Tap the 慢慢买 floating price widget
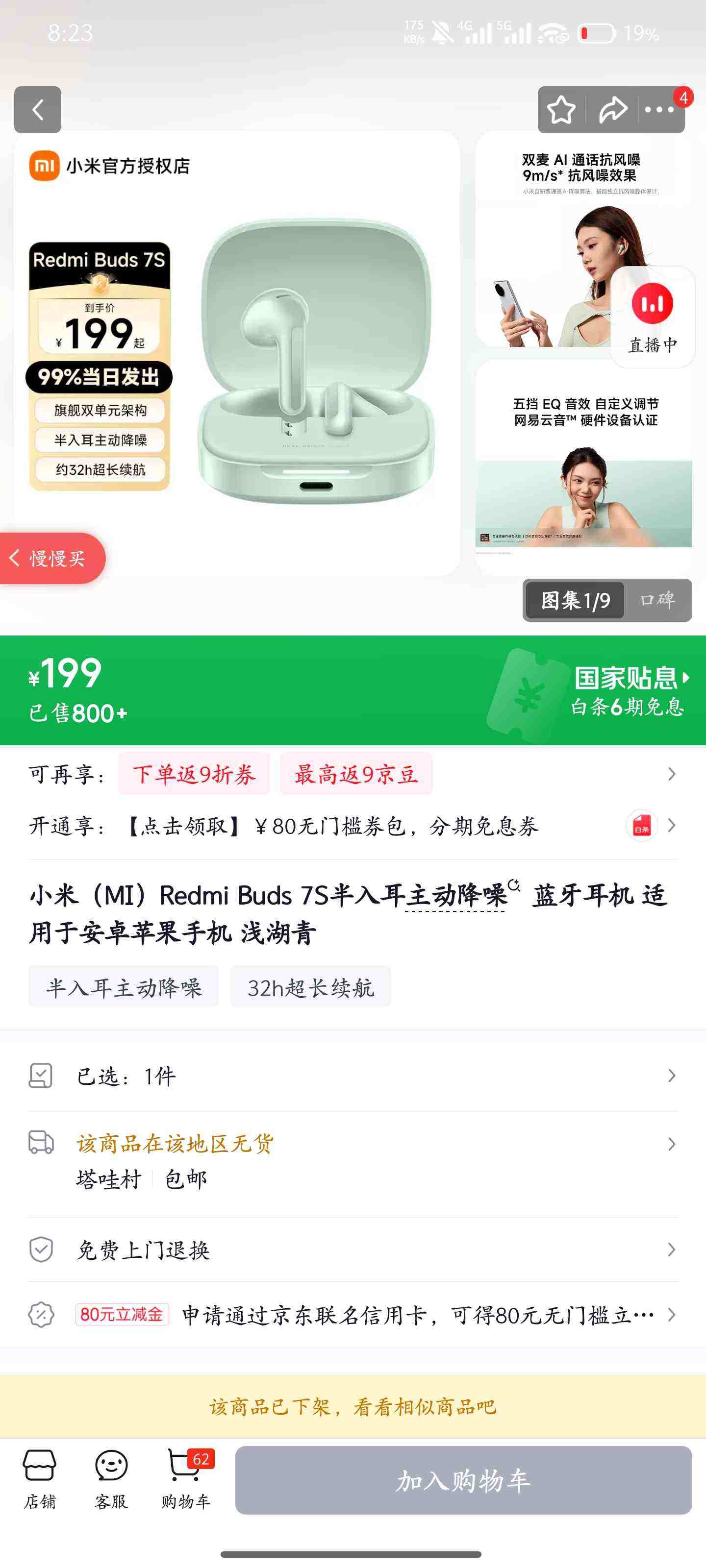 52,558
